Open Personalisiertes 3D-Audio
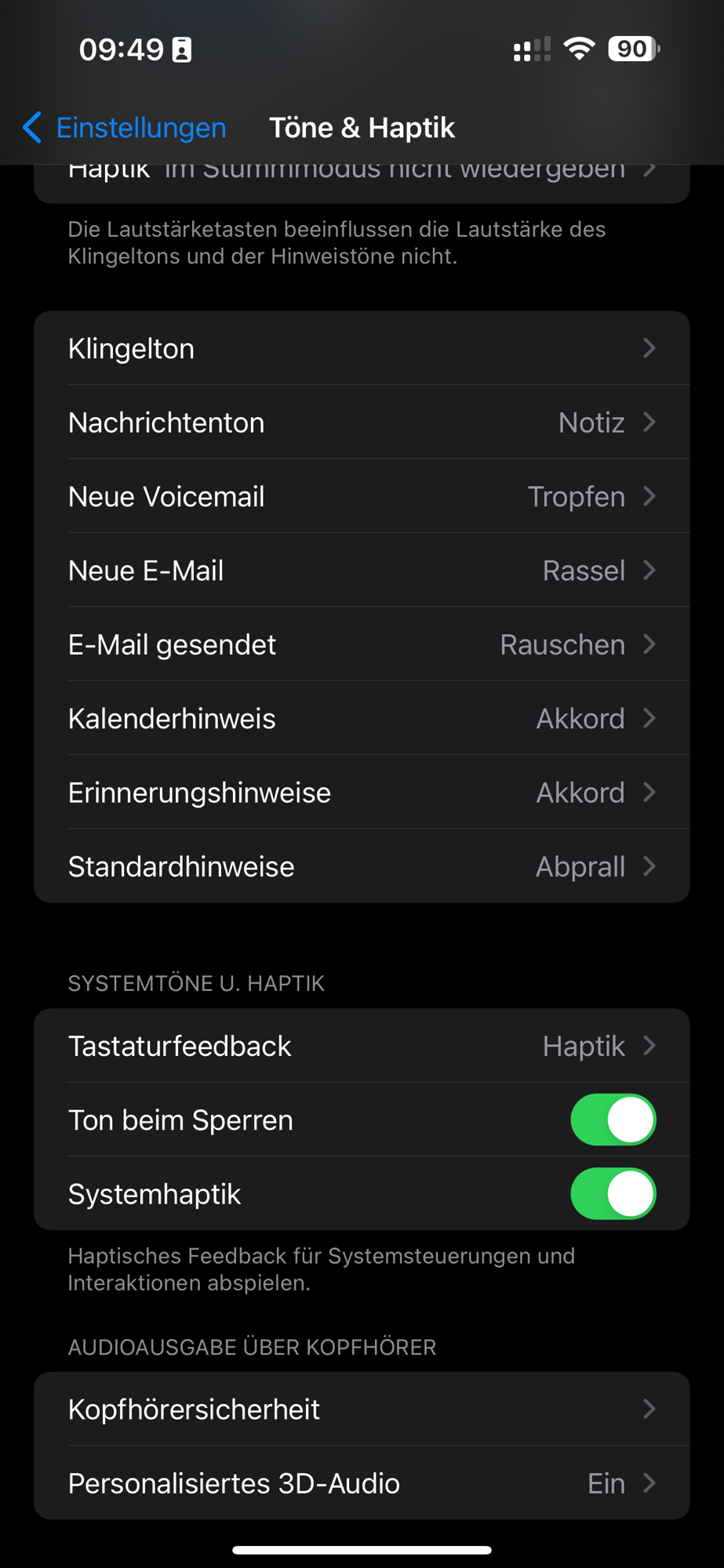This screenshot has width=724, height=1568. click(362, 1483)
